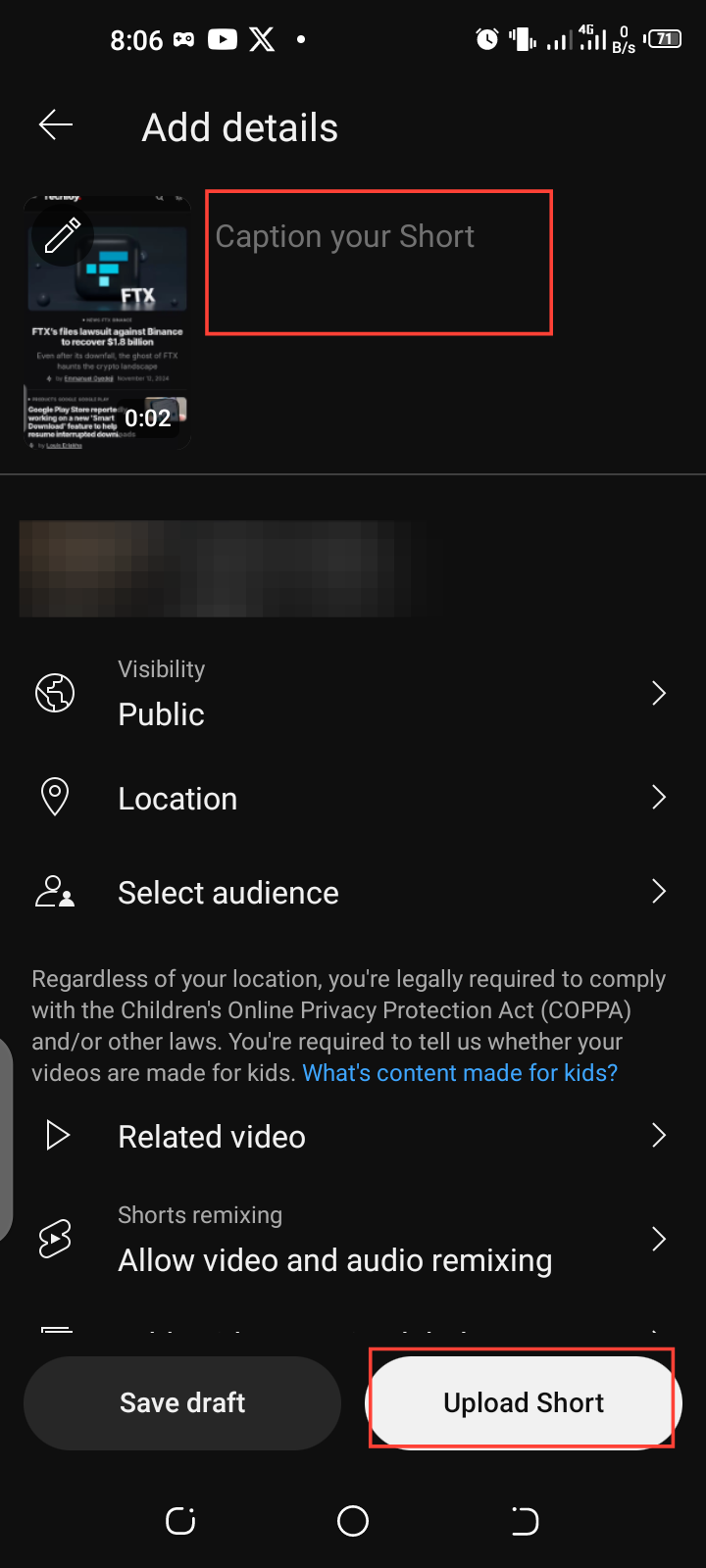Open Shorts remixing settings
This screenshot has height=1568, width=706.
point(353,1241)
